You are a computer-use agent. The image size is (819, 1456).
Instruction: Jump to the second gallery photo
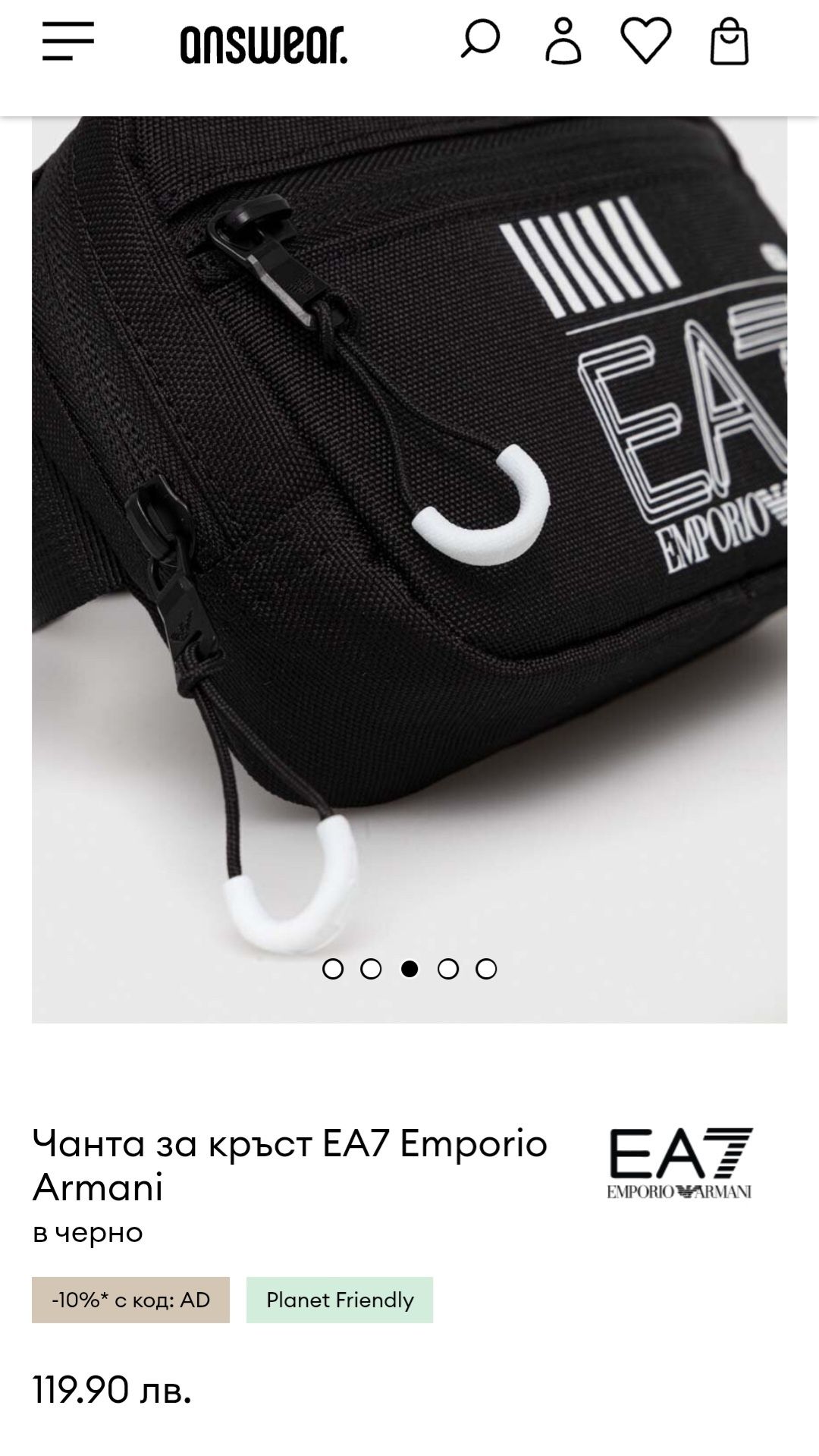tap(371, 969)
